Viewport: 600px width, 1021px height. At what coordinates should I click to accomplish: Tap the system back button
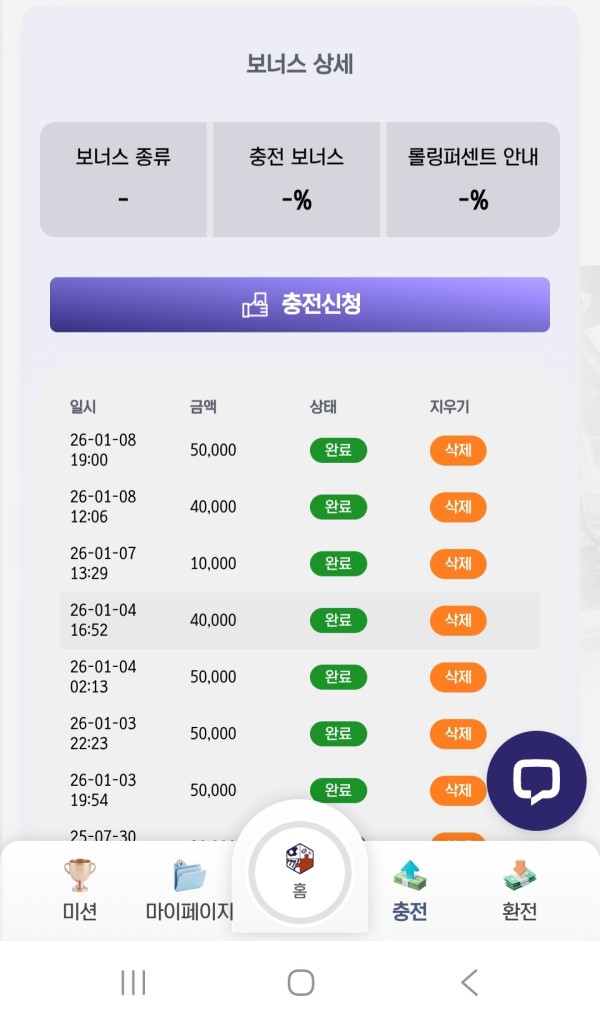tap(469, 983)
